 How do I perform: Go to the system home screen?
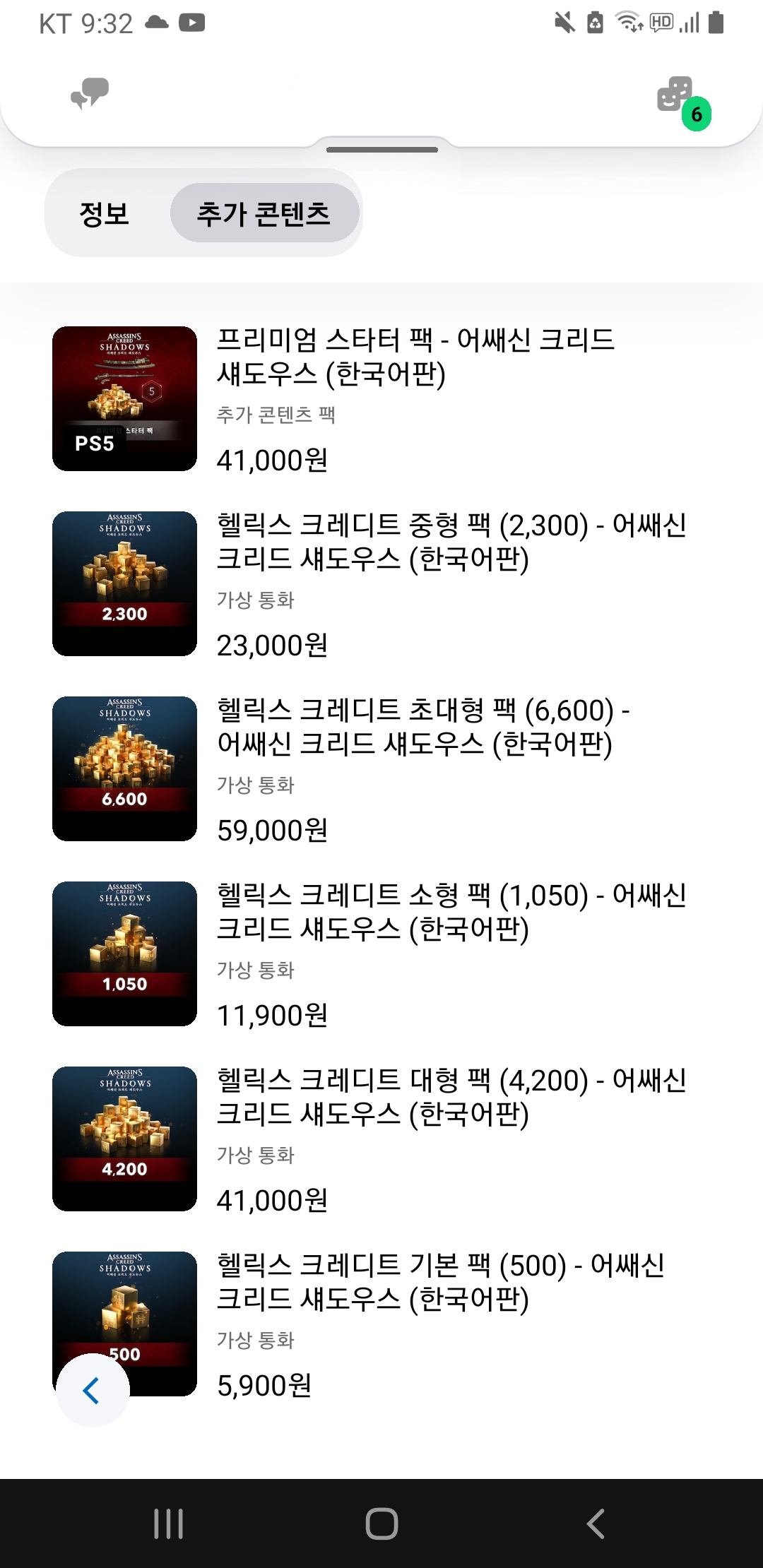(x=381, y=1524)
